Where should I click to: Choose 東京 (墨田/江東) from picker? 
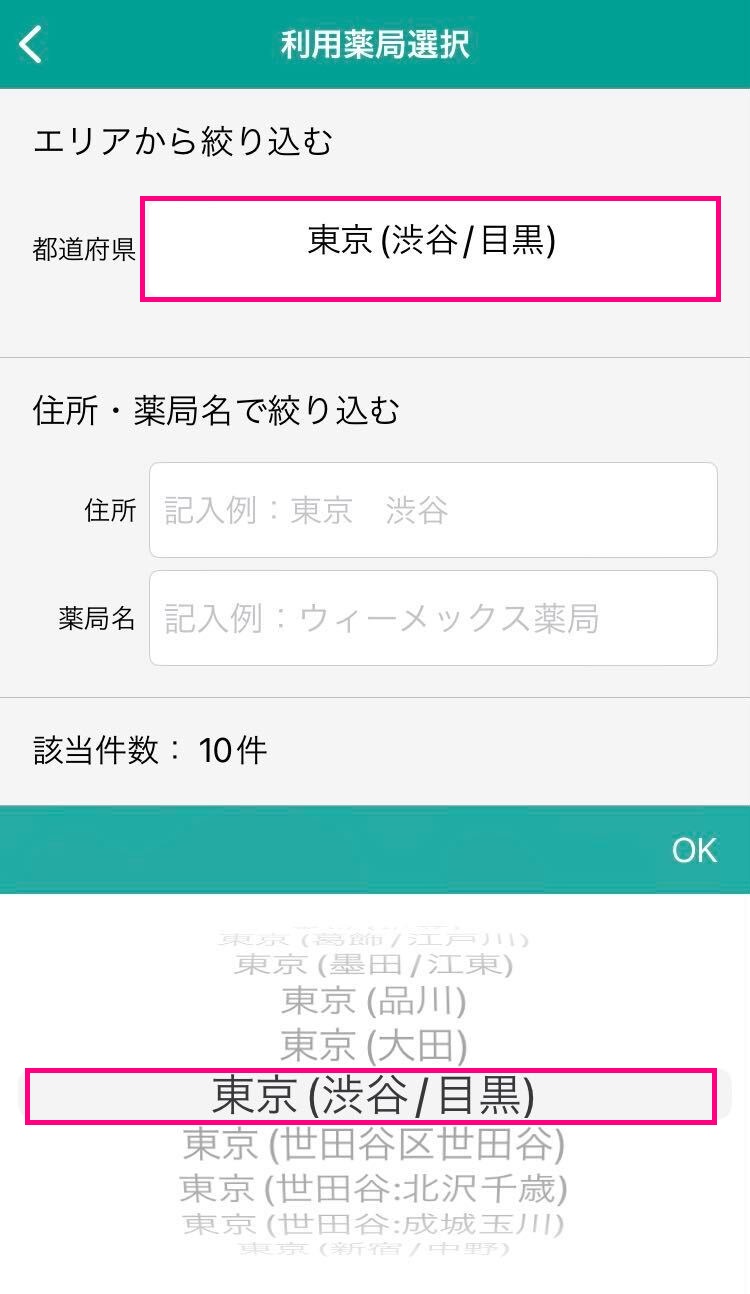[375, 966]
